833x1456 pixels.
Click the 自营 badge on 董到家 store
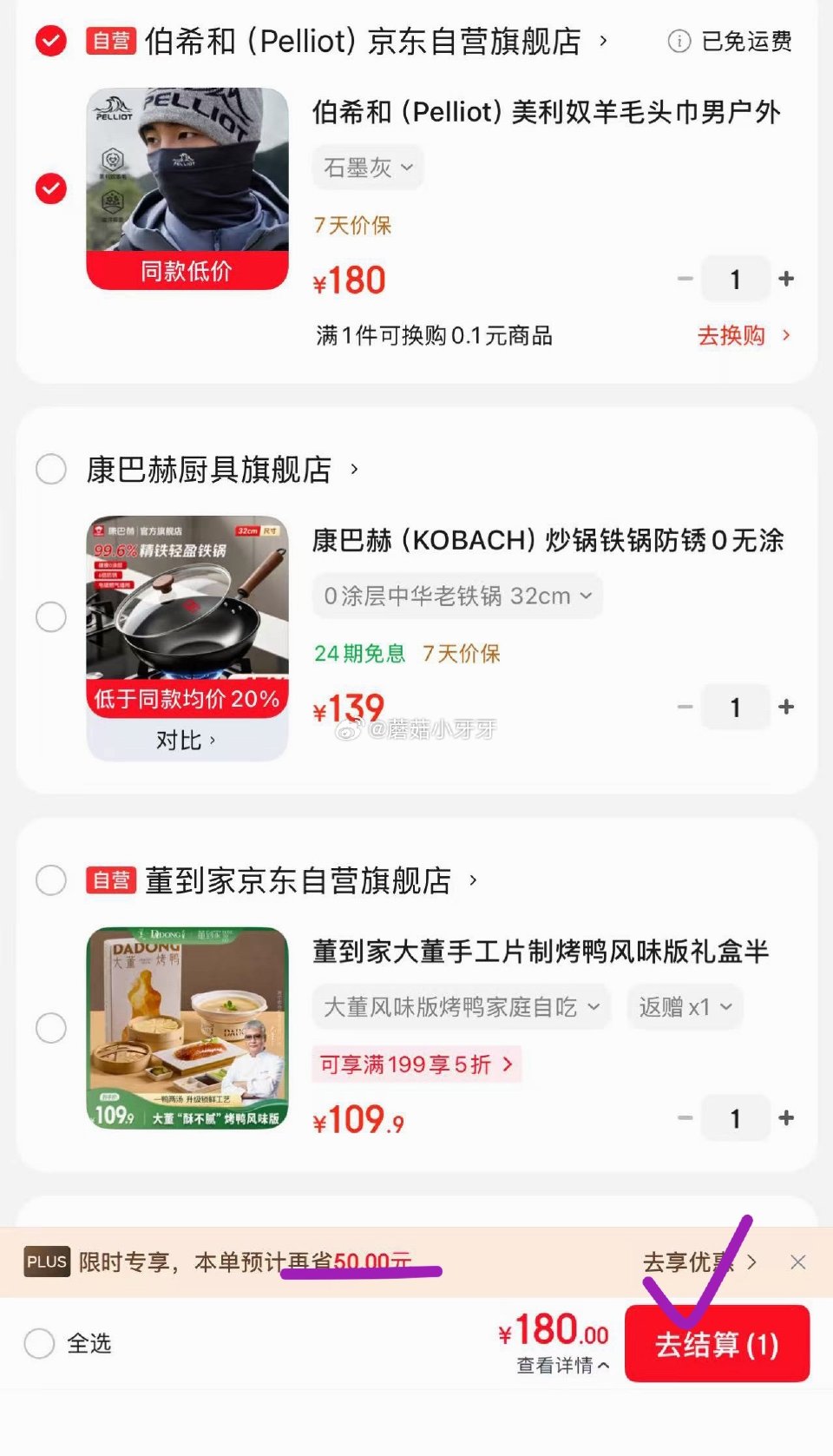point(109,880)
